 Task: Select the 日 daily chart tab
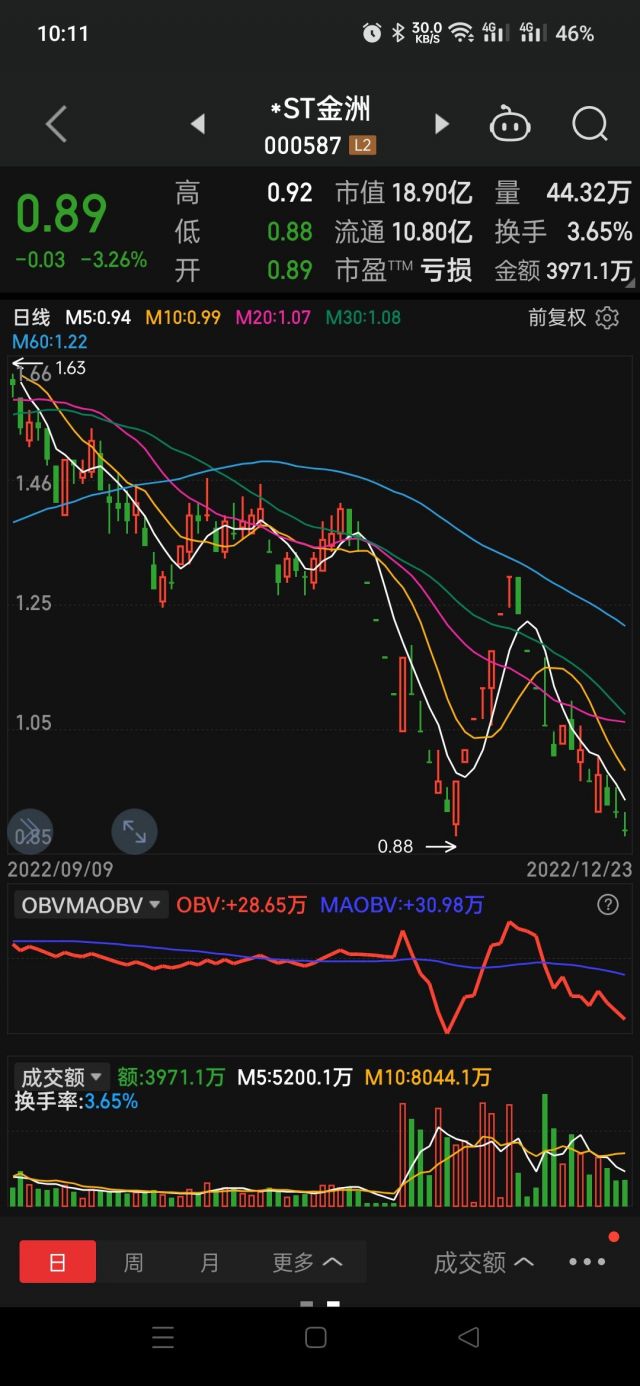pos(58,1262)
